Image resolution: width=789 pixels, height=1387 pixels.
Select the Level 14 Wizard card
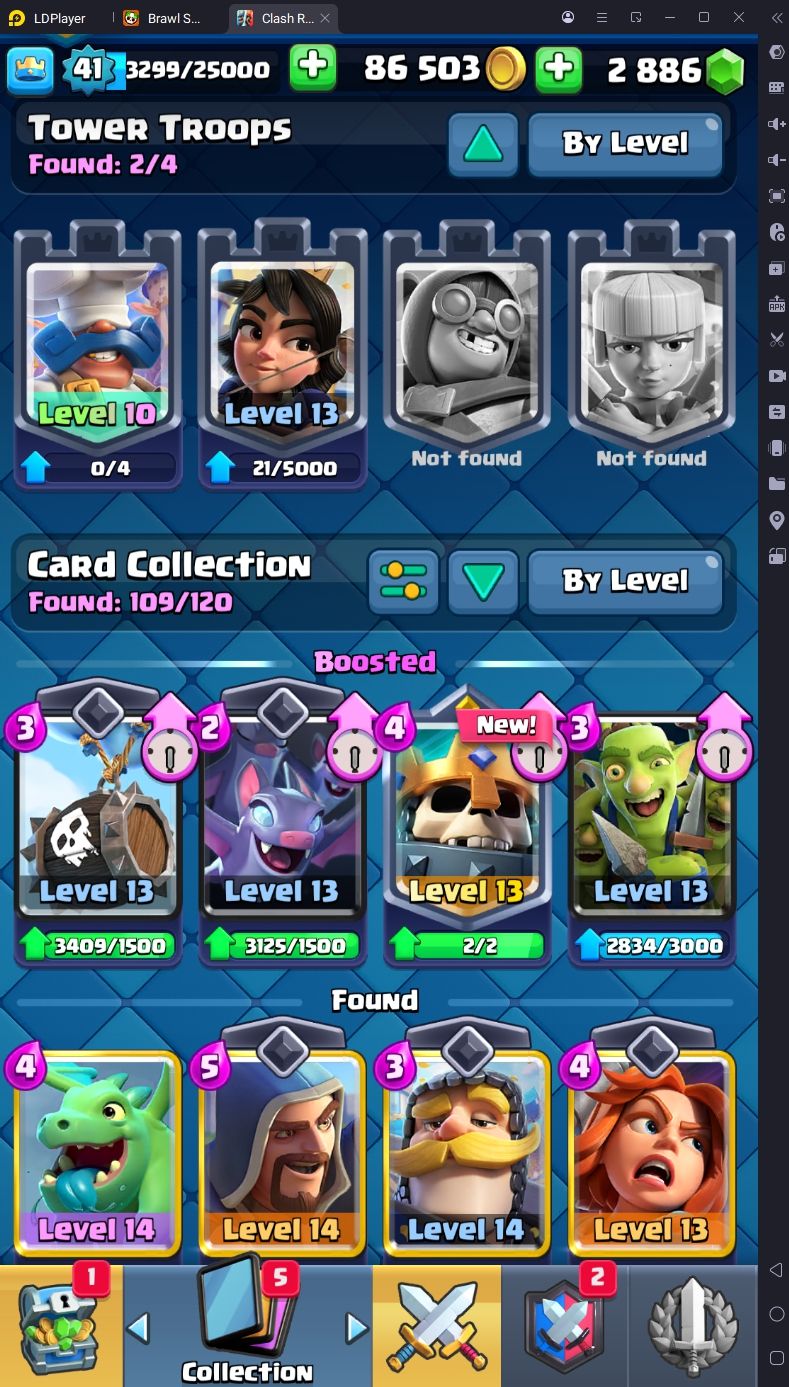coord(282,1150)
